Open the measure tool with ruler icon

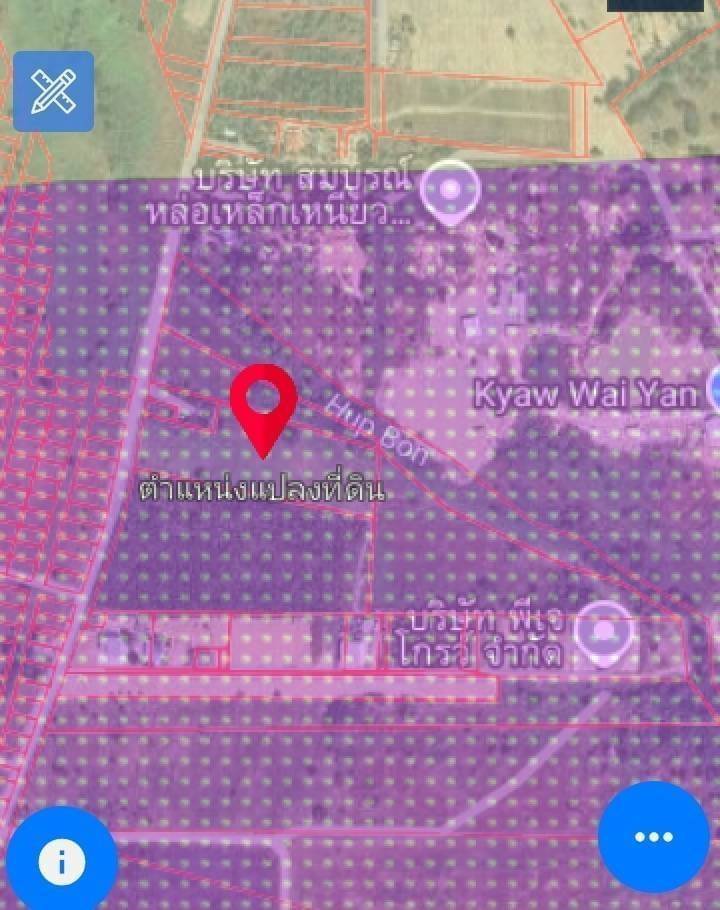[x=54, y=92]
